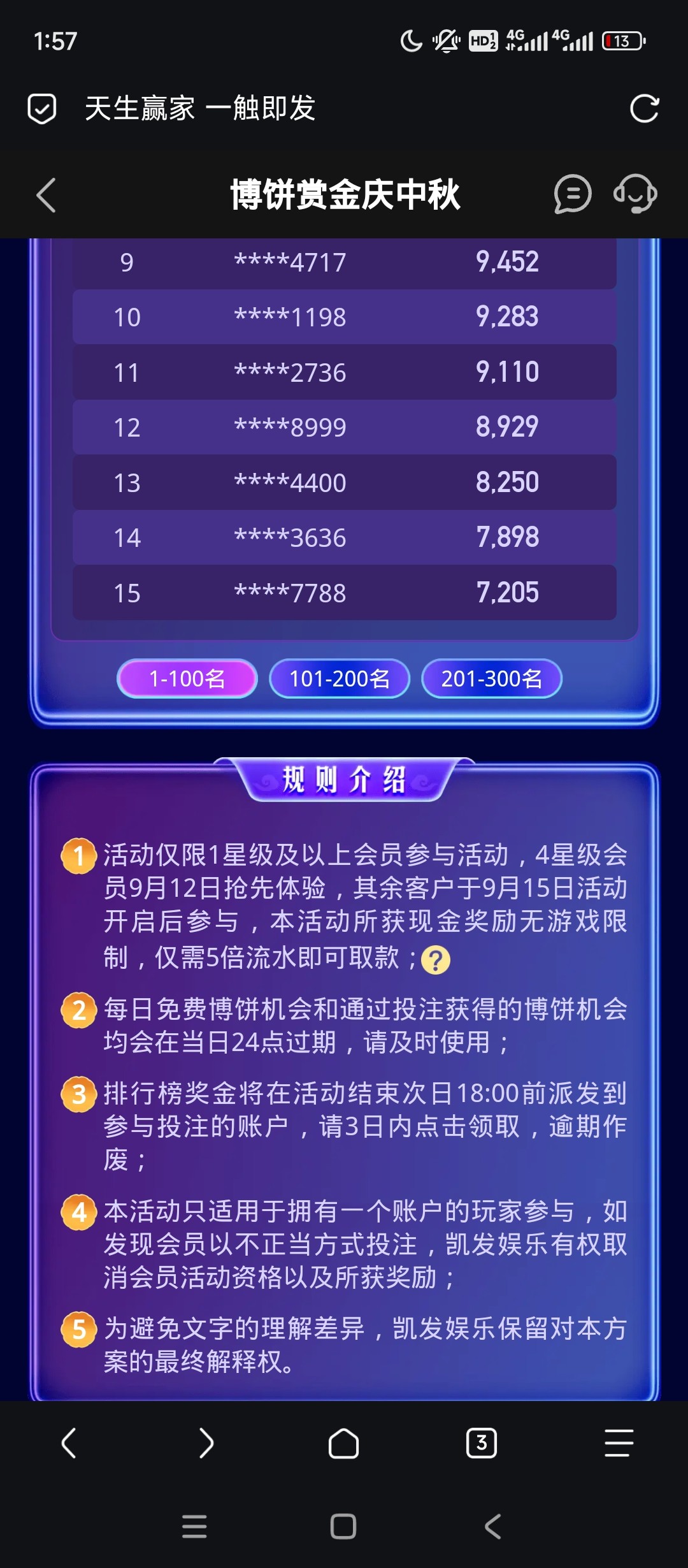
Task: Open the question mark help in rule 1
Action: [x=436, y=960]
